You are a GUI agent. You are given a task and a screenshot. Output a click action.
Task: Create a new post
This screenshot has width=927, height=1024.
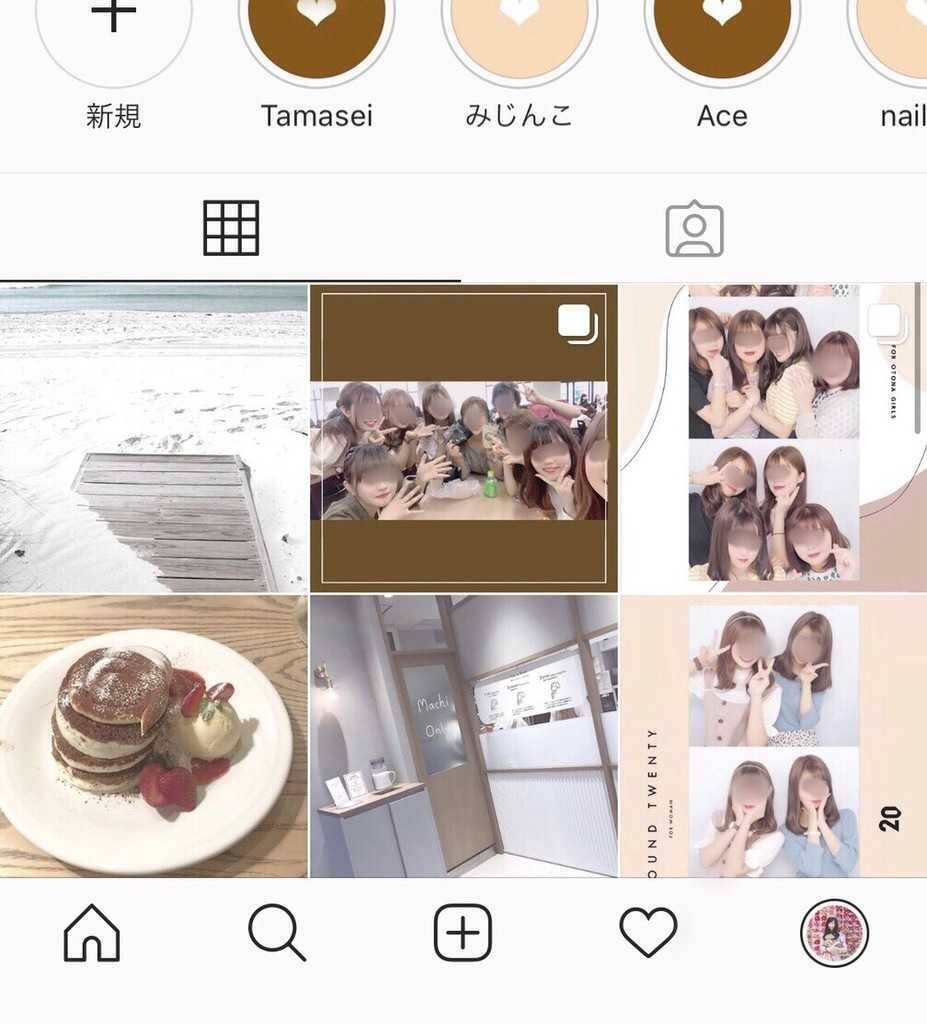[463, 933]
